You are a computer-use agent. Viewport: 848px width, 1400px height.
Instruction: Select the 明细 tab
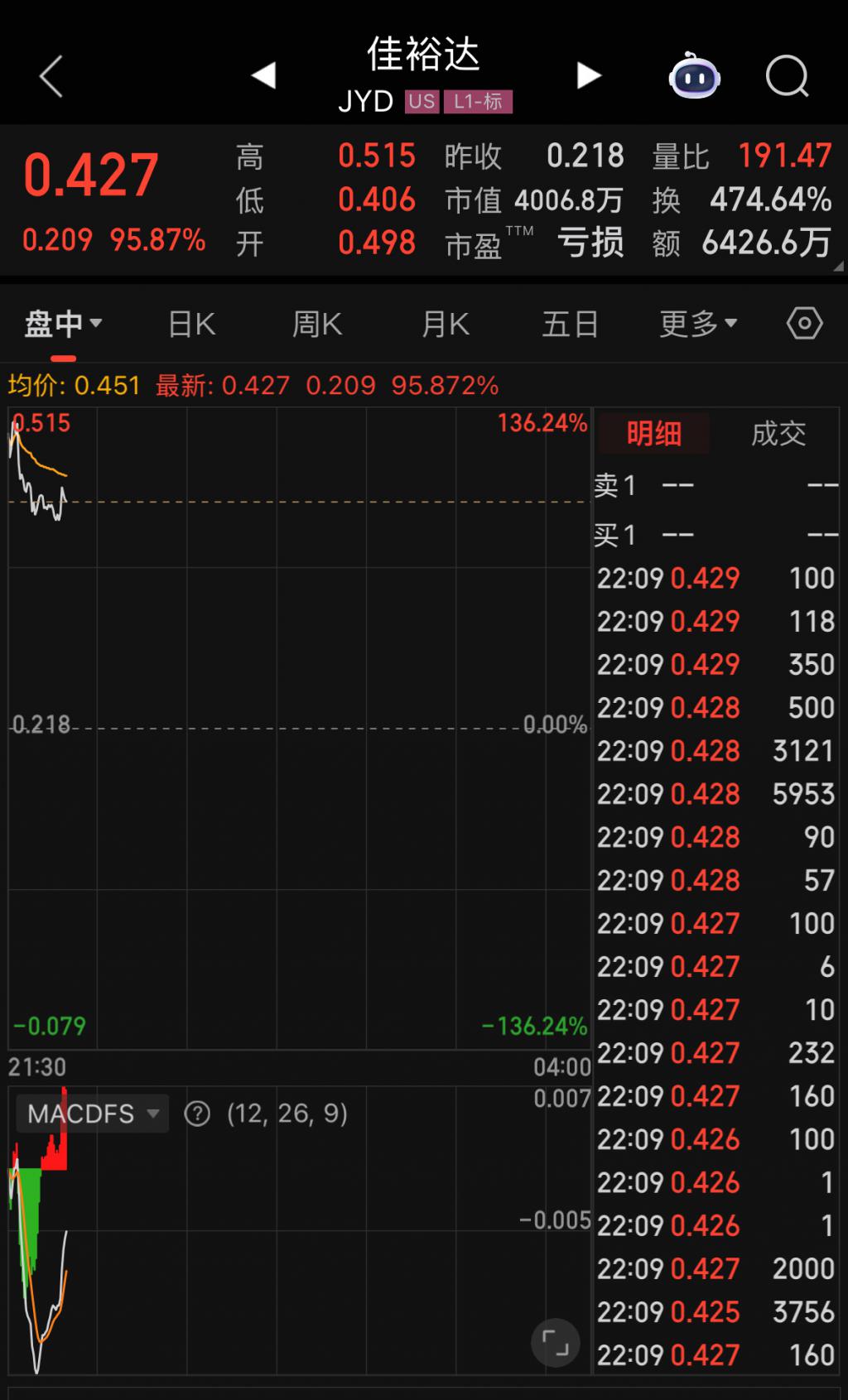point(653,433)
